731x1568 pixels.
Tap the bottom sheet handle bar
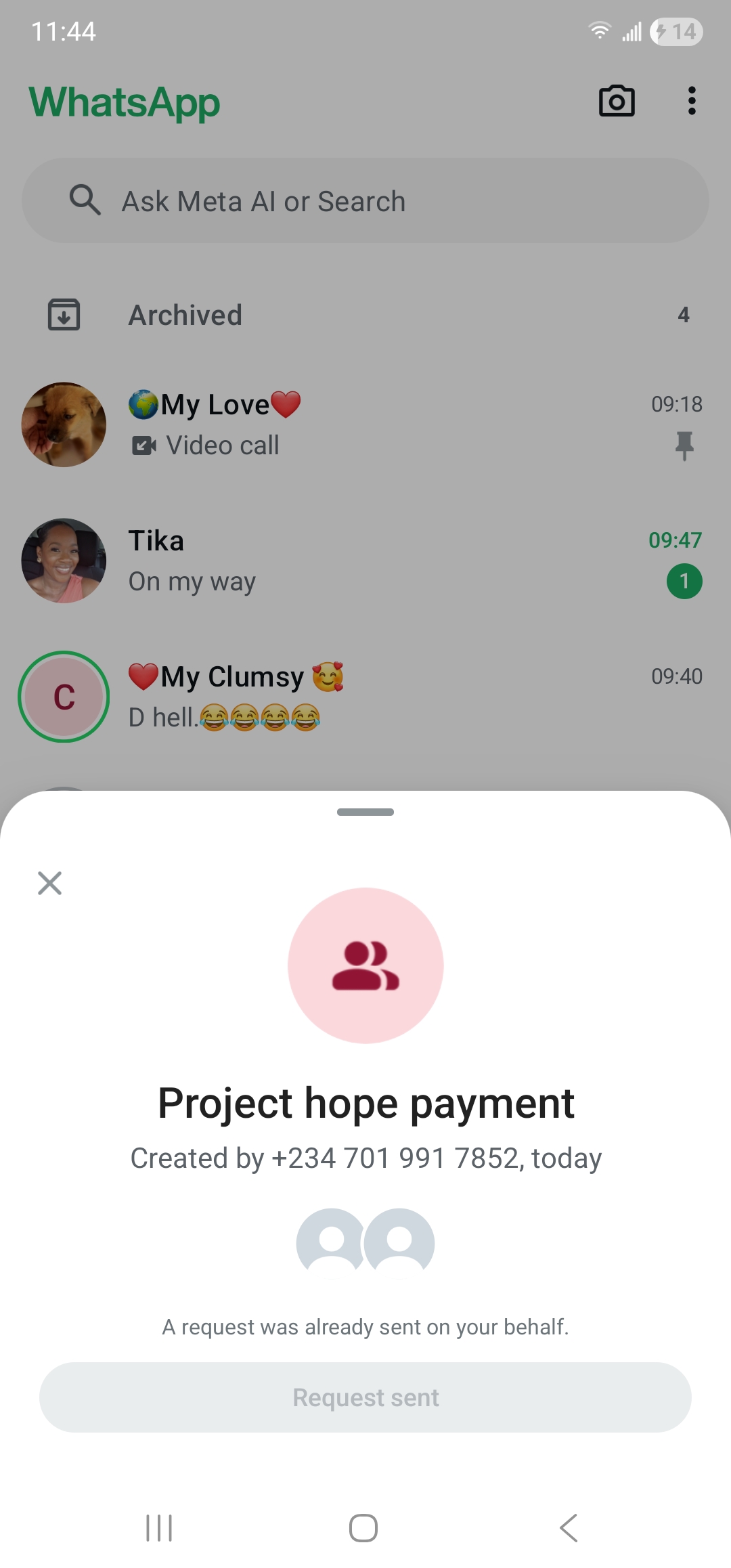click(x=365, y=812)
